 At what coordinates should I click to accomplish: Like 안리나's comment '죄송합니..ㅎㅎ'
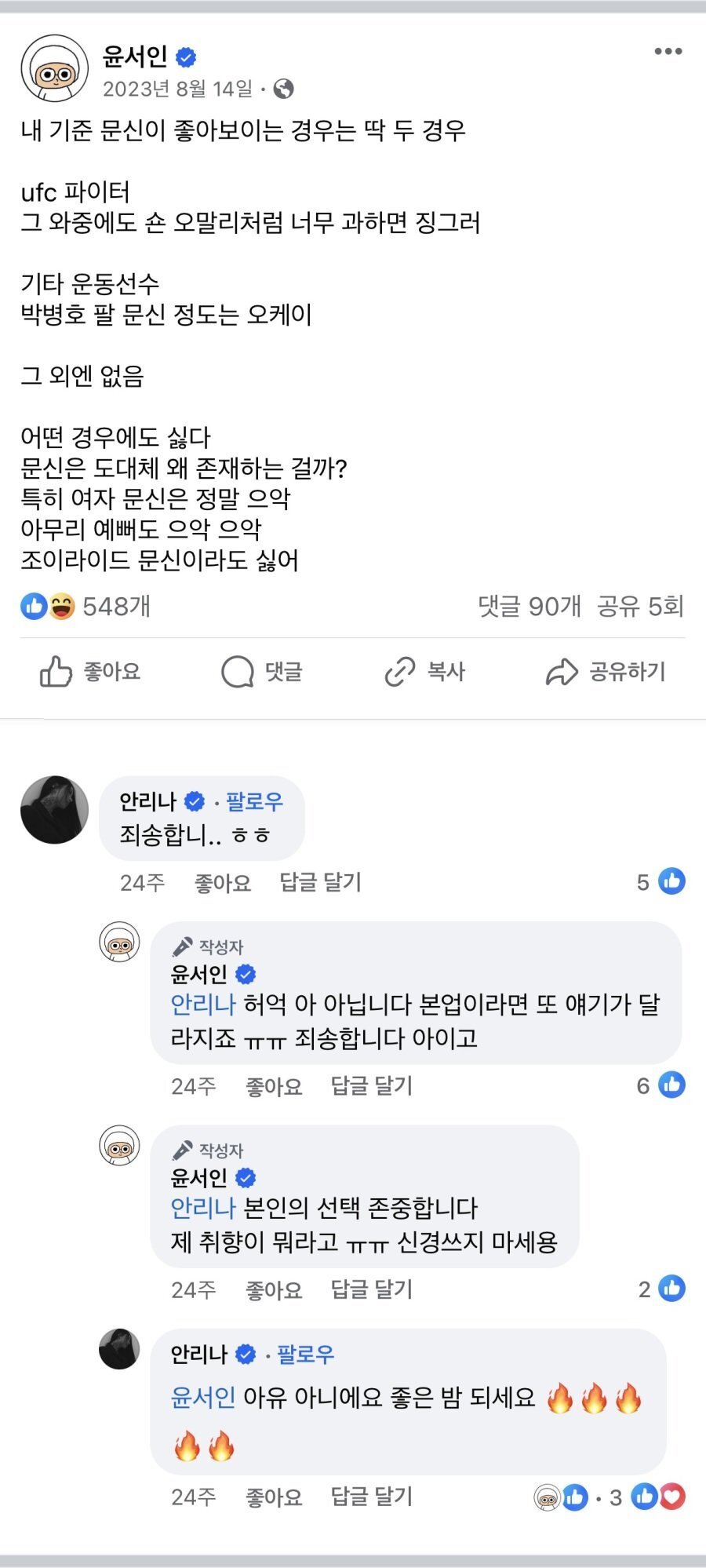point(223,883)
